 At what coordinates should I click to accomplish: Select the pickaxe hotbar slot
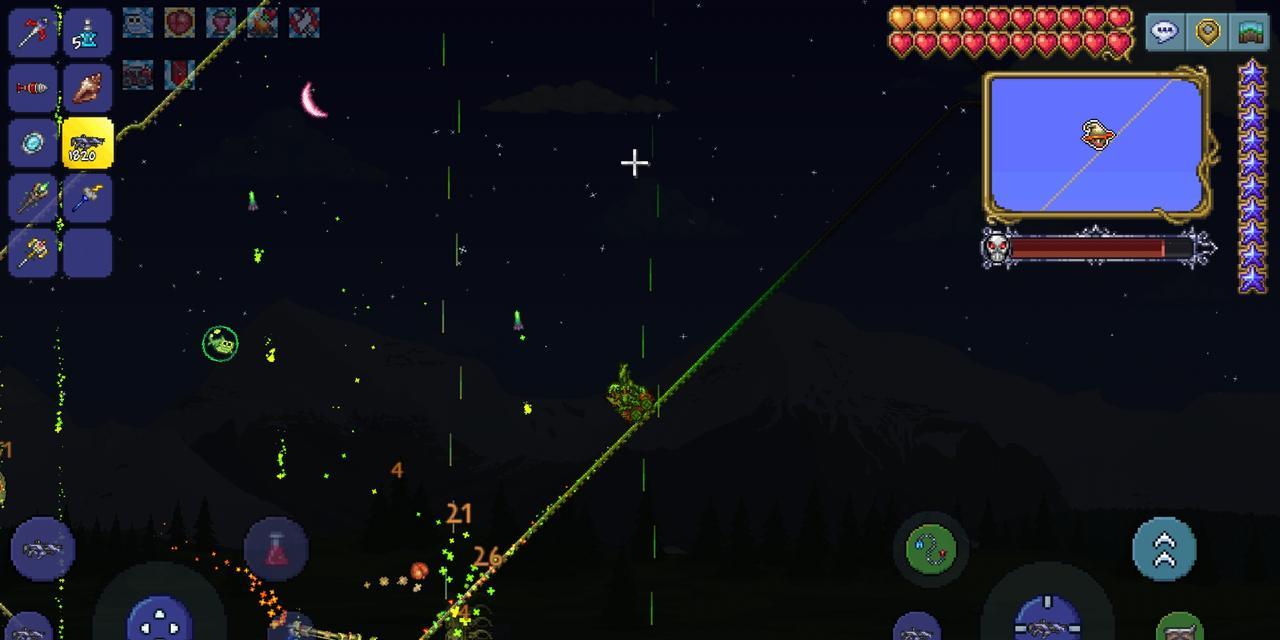pyautogui.click(x=33, y=33)
